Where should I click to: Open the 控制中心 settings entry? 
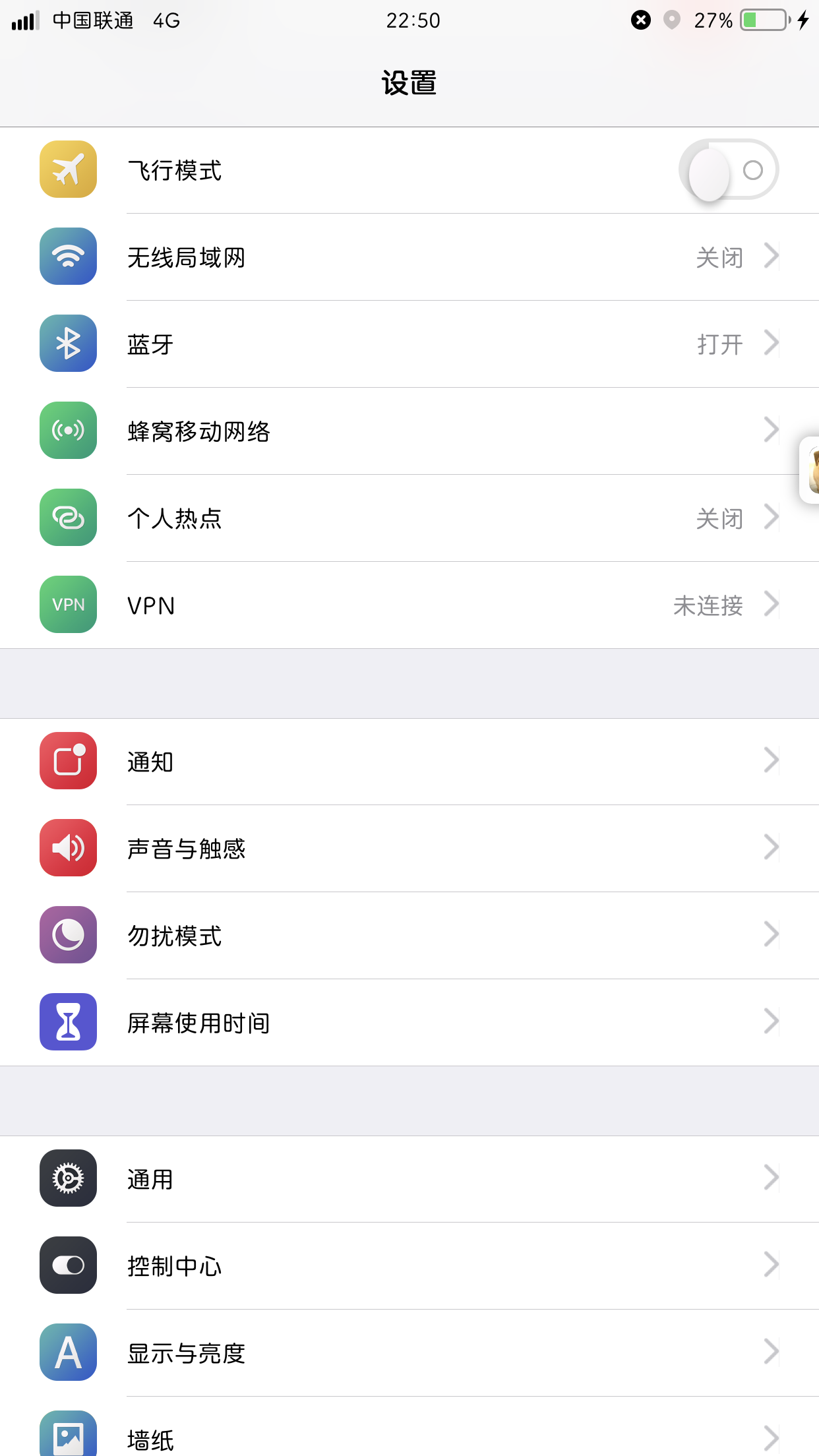409,1265
